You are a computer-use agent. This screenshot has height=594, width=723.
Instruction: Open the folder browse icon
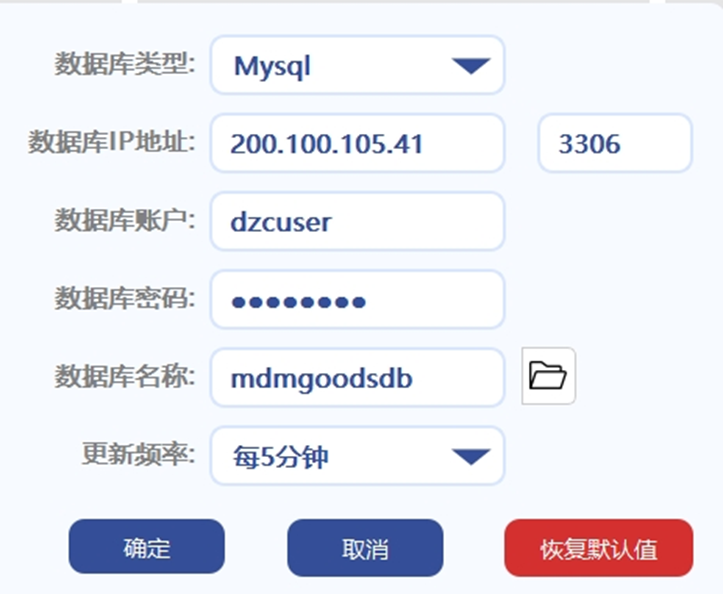coord(548,377)
